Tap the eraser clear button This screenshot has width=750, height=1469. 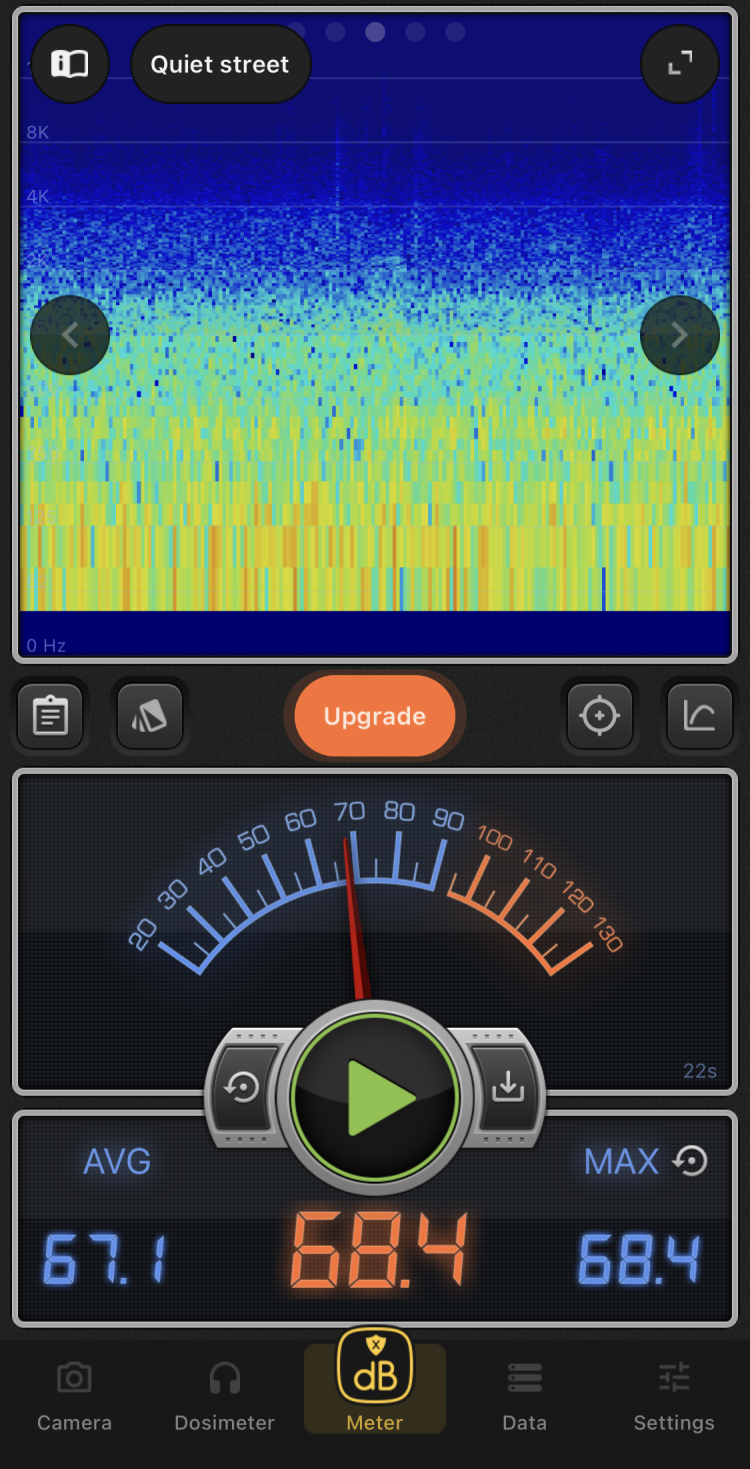[x=150, y=716]
